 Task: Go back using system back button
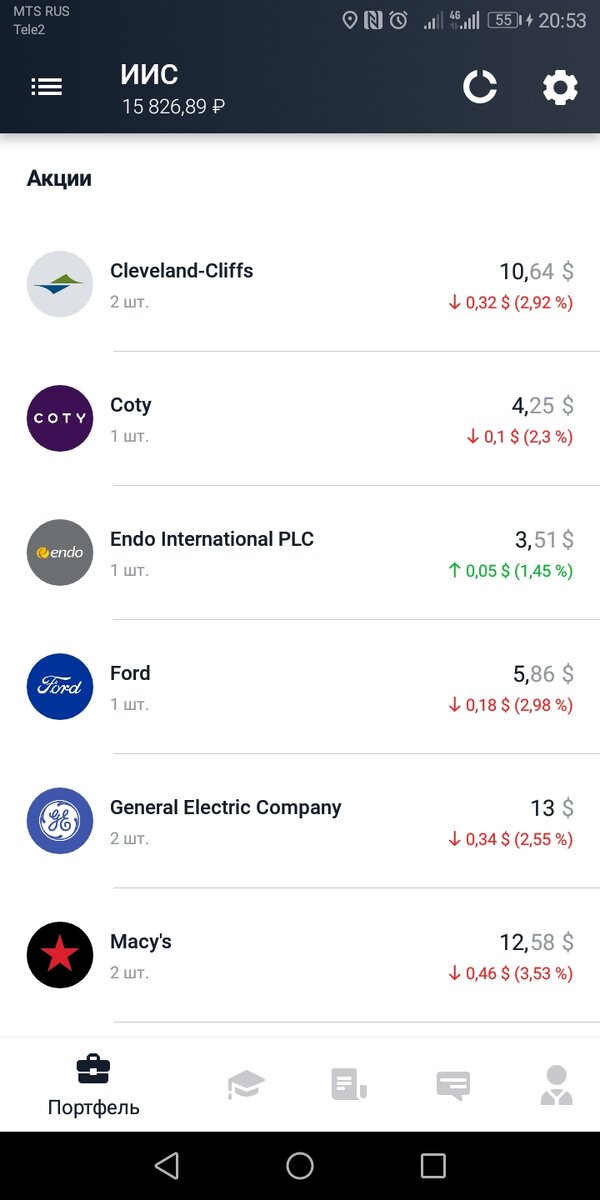click(x=167, y=1165)
